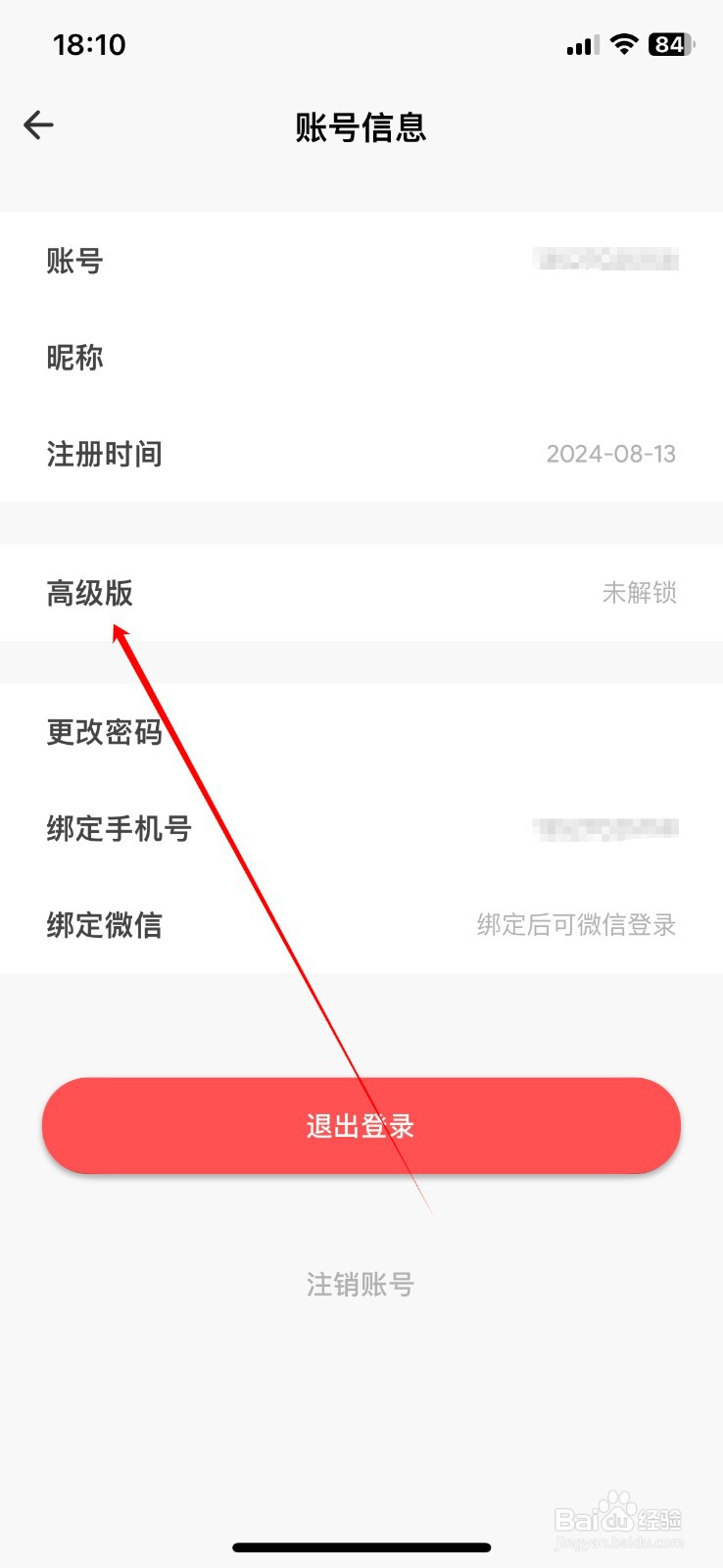723x1568 pixels.
Task: Tap the home indicator bar at bottom
Action: pyautogui.click(x=361, y=1546)
